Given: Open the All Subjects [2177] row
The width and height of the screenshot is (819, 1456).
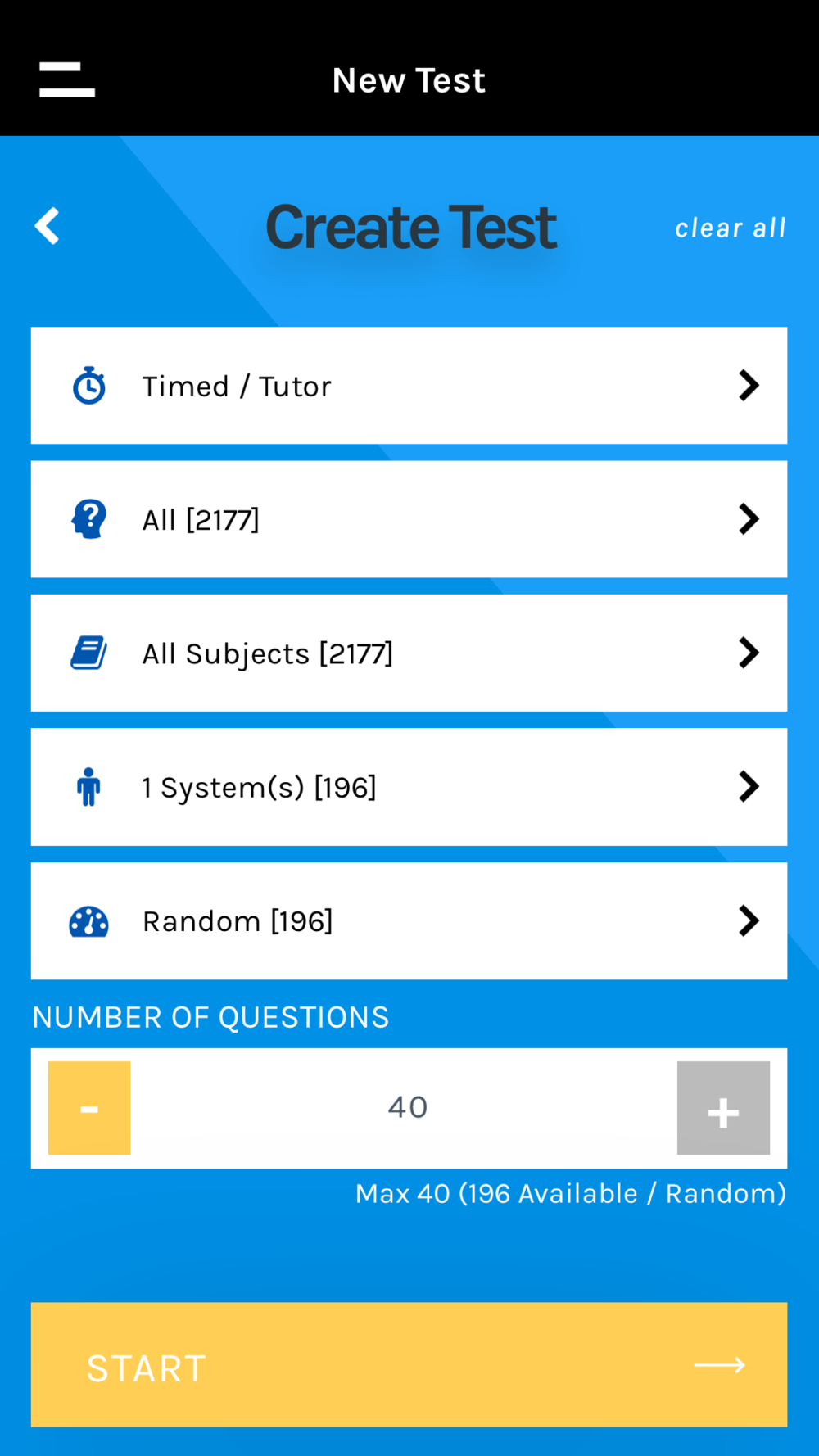Looking at the screenshot, I should (x=409, y=653).
